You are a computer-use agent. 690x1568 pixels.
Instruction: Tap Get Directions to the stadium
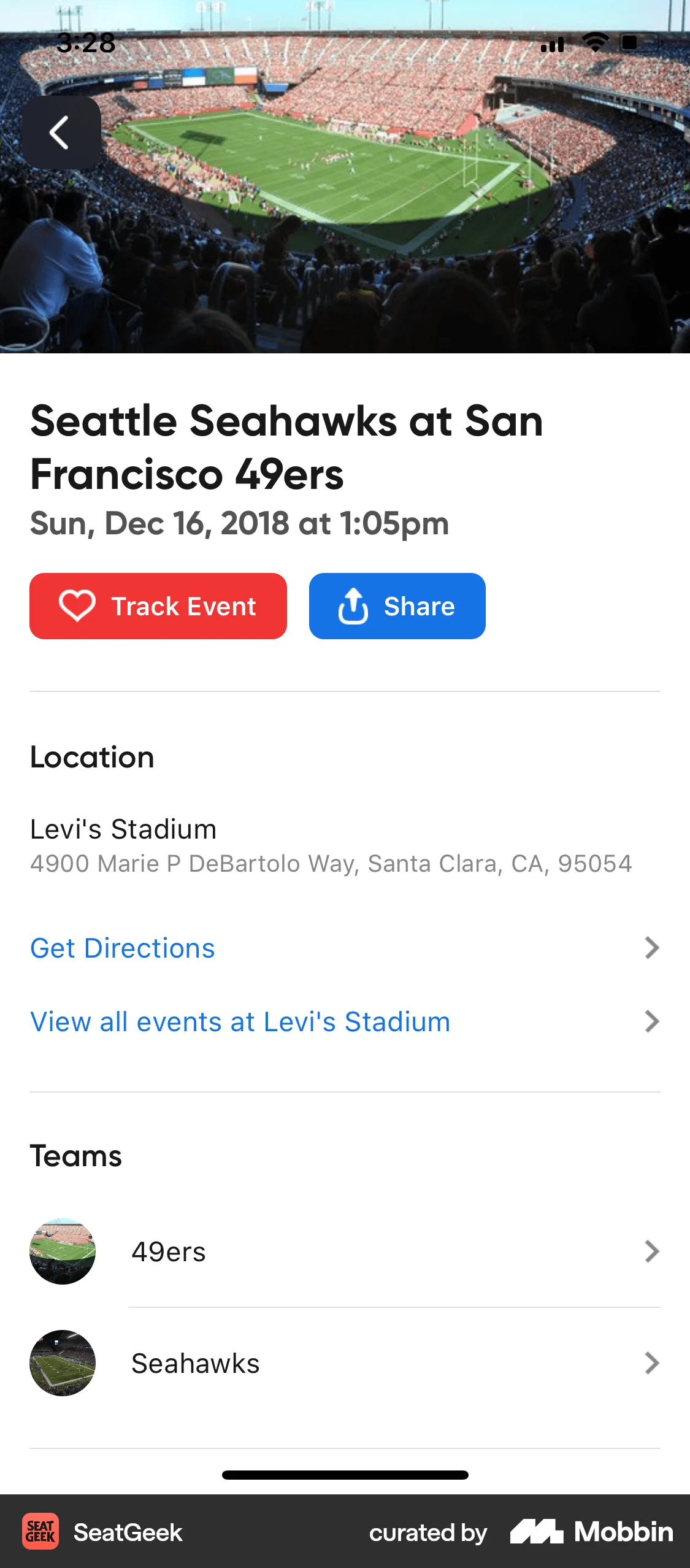(123, 948)
